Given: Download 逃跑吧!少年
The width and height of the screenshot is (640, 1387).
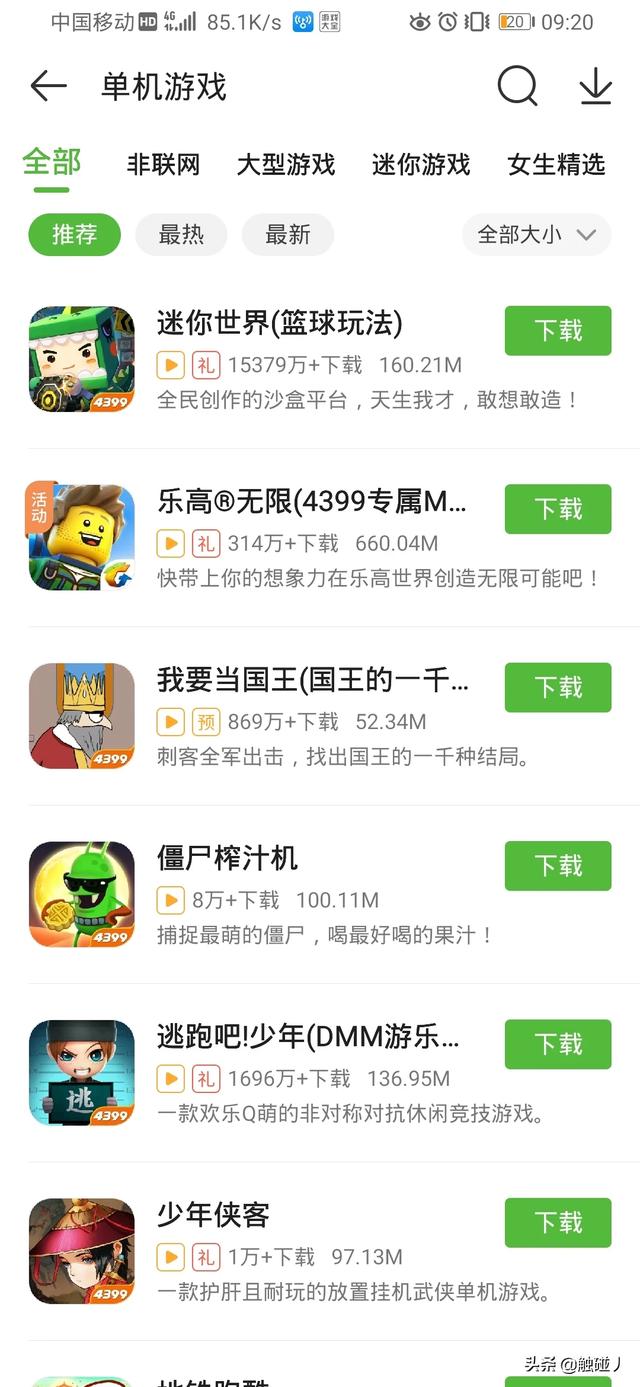Looking at the screenshot, I should tap(557, 1044).
